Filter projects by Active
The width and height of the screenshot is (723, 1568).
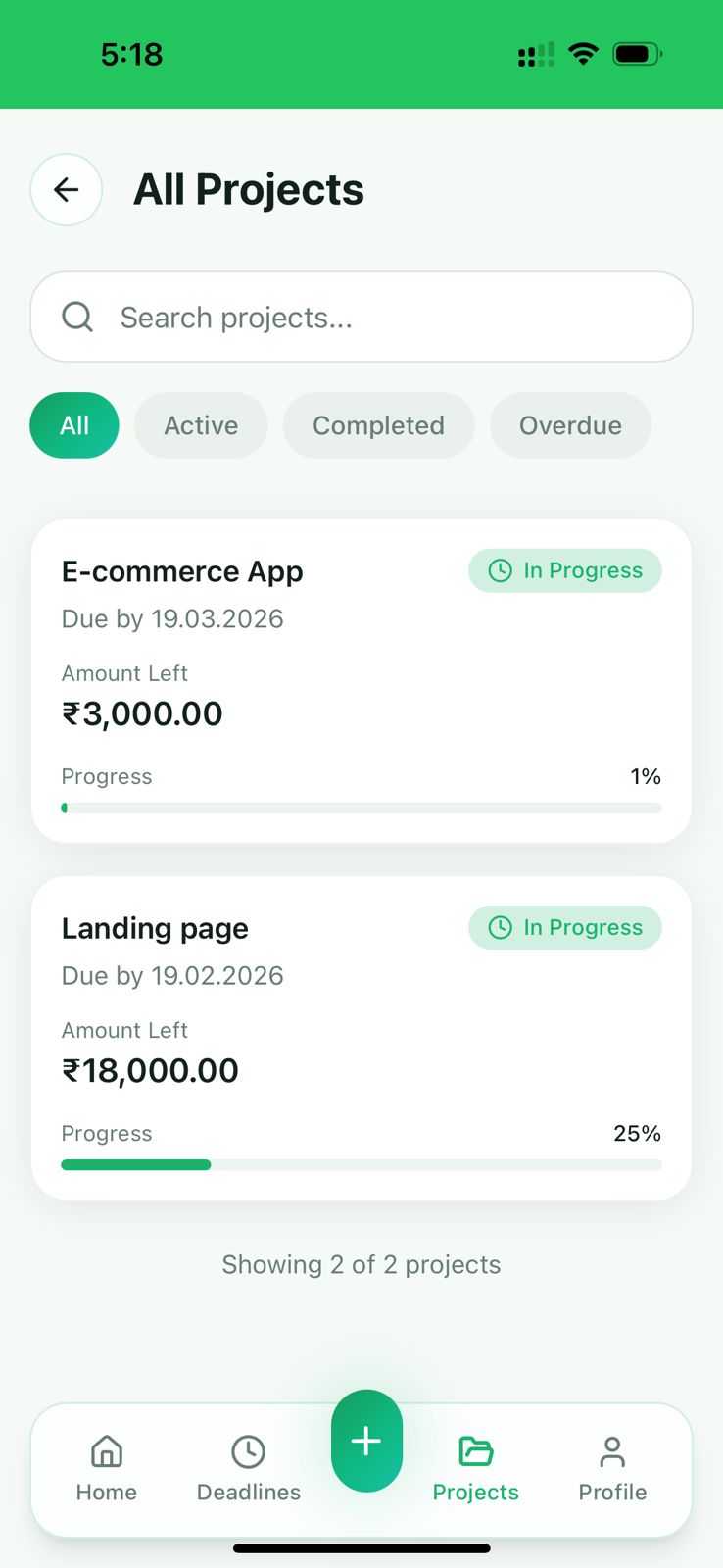[x=201, y=425]
